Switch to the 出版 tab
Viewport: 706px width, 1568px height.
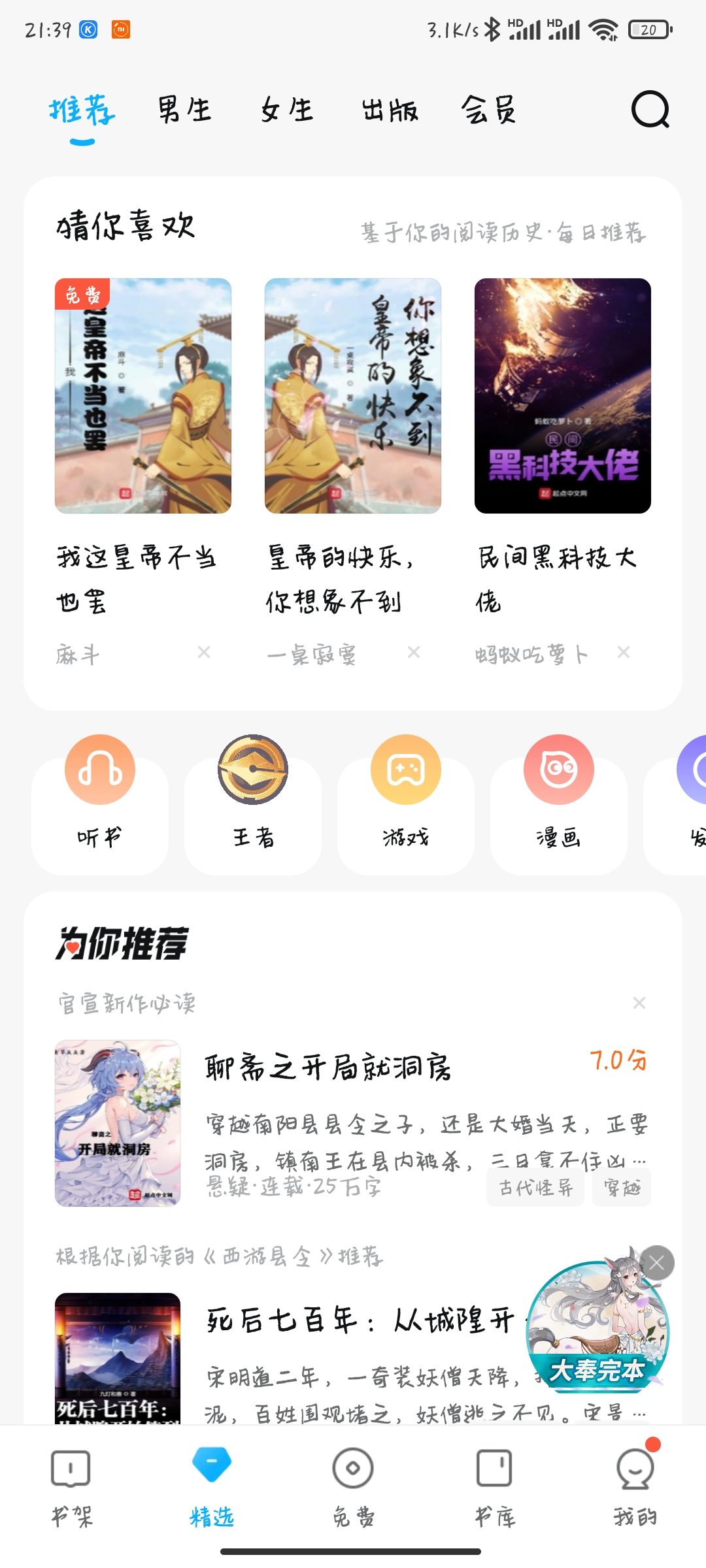pyautogui.click(x=390, y=110)
